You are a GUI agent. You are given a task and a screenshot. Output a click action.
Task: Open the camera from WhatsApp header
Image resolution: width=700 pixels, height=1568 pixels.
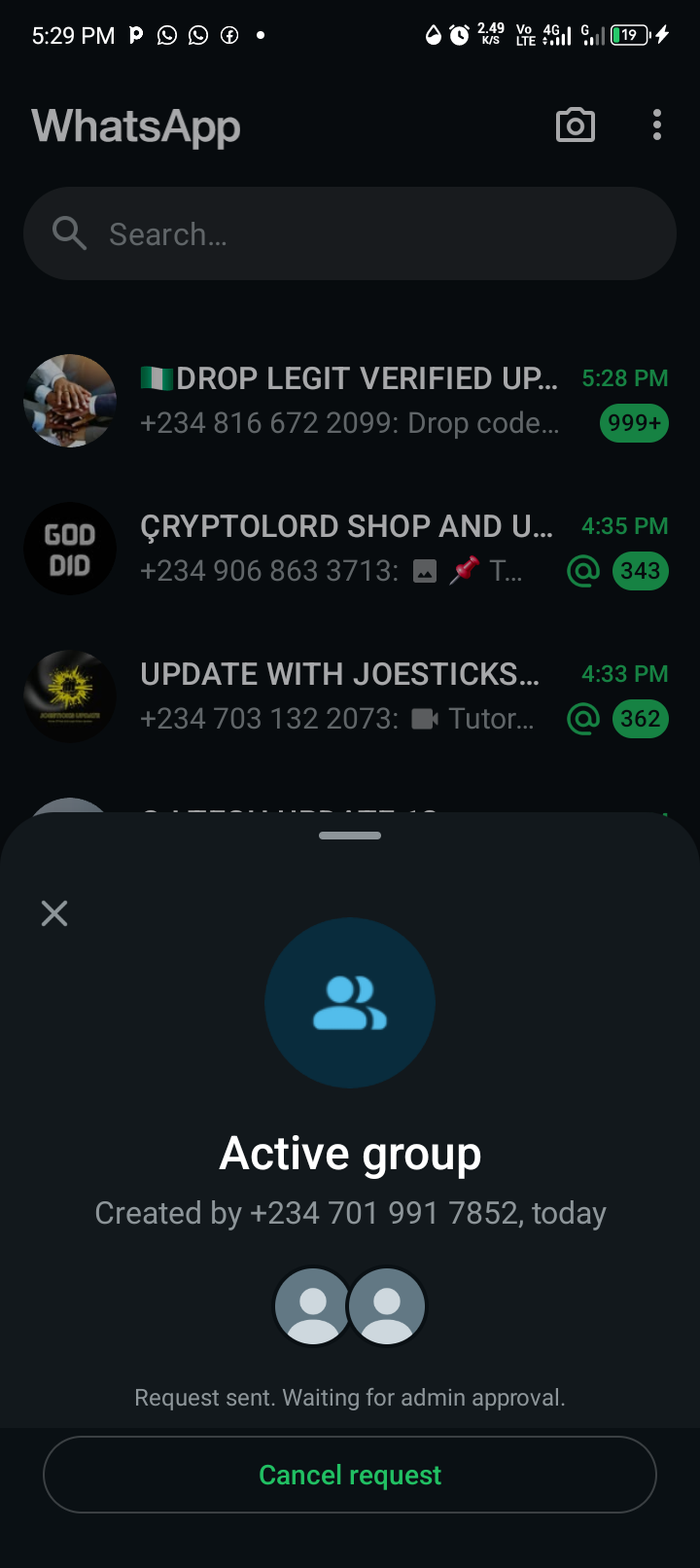(575, 125)
